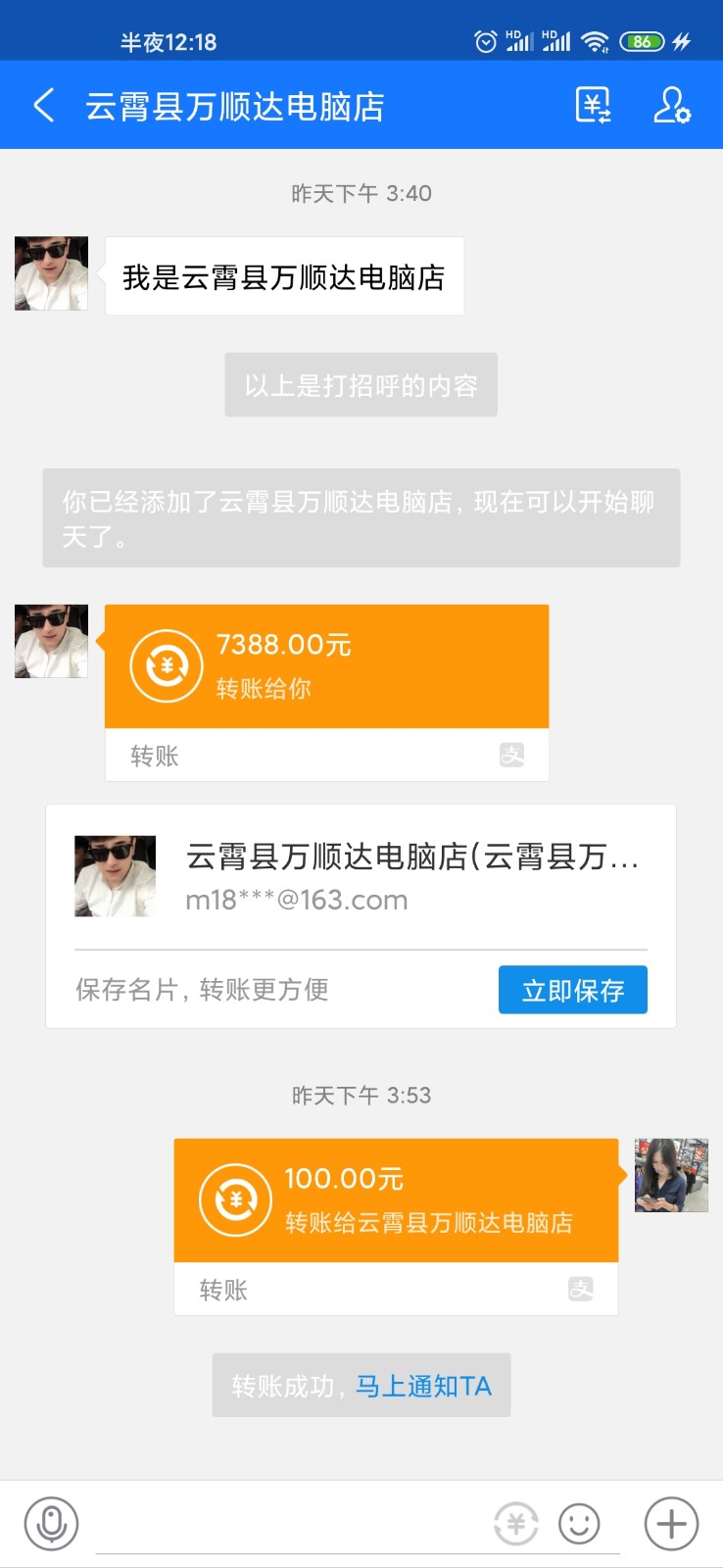The width and height of the screenshot is (723, 1568).
Task: Tap 立即保存 to save the contact card
Action: click(572, 990)
